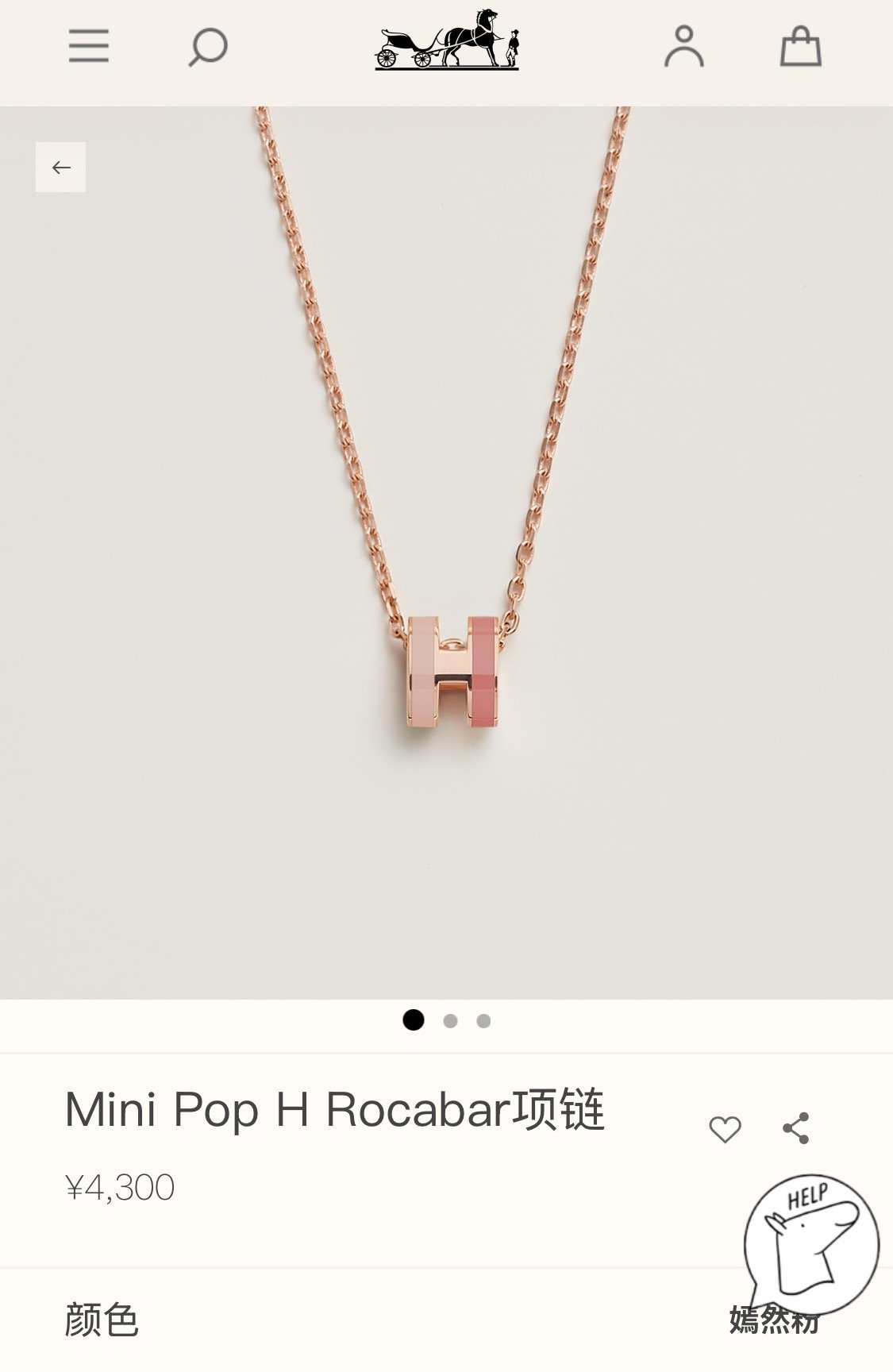View the shopping bag
Image resolution: width=893 pixels, height=1372 pixels.
tap(800, 46)
